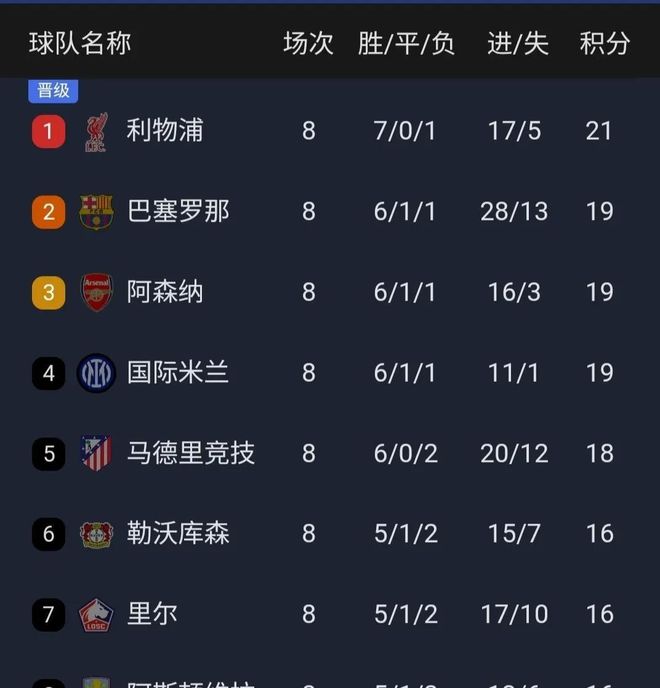
Task: Open the 国际米兰 row
Action: point(178,373)
